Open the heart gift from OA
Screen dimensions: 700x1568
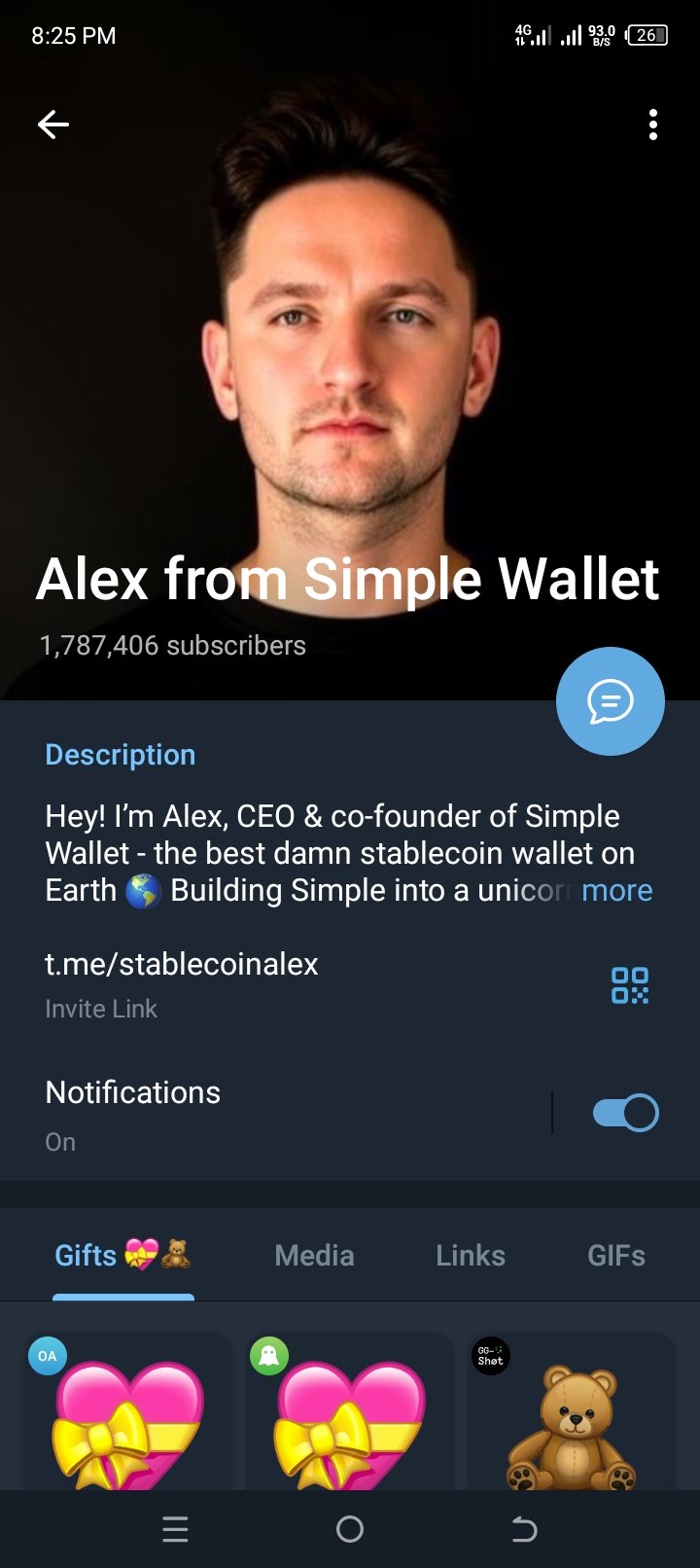point(128,1415)
